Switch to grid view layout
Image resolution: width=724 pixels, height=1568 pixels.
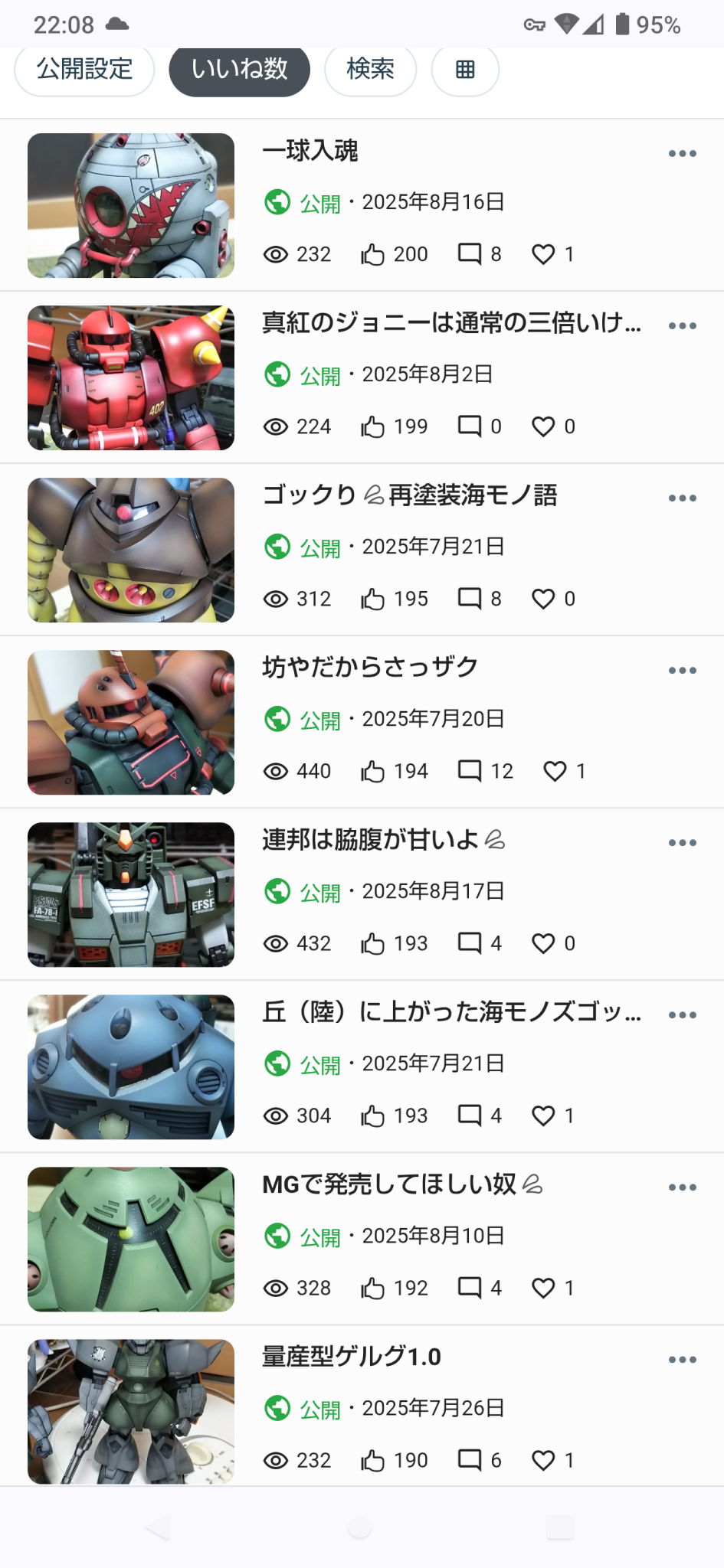(465, 70)
